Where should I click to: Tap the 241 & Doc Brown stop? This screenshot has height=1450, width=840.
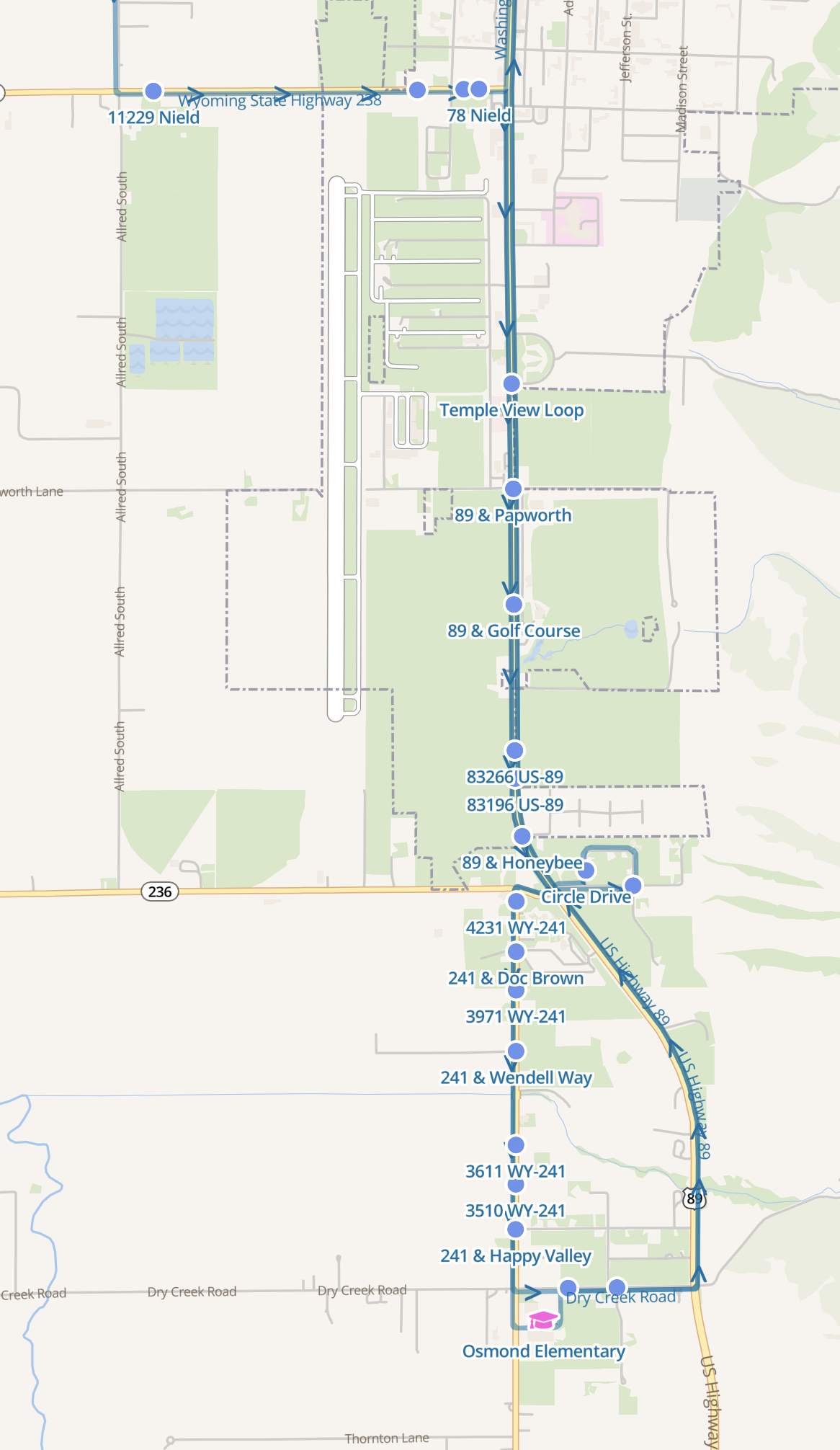tap(516, 952)
